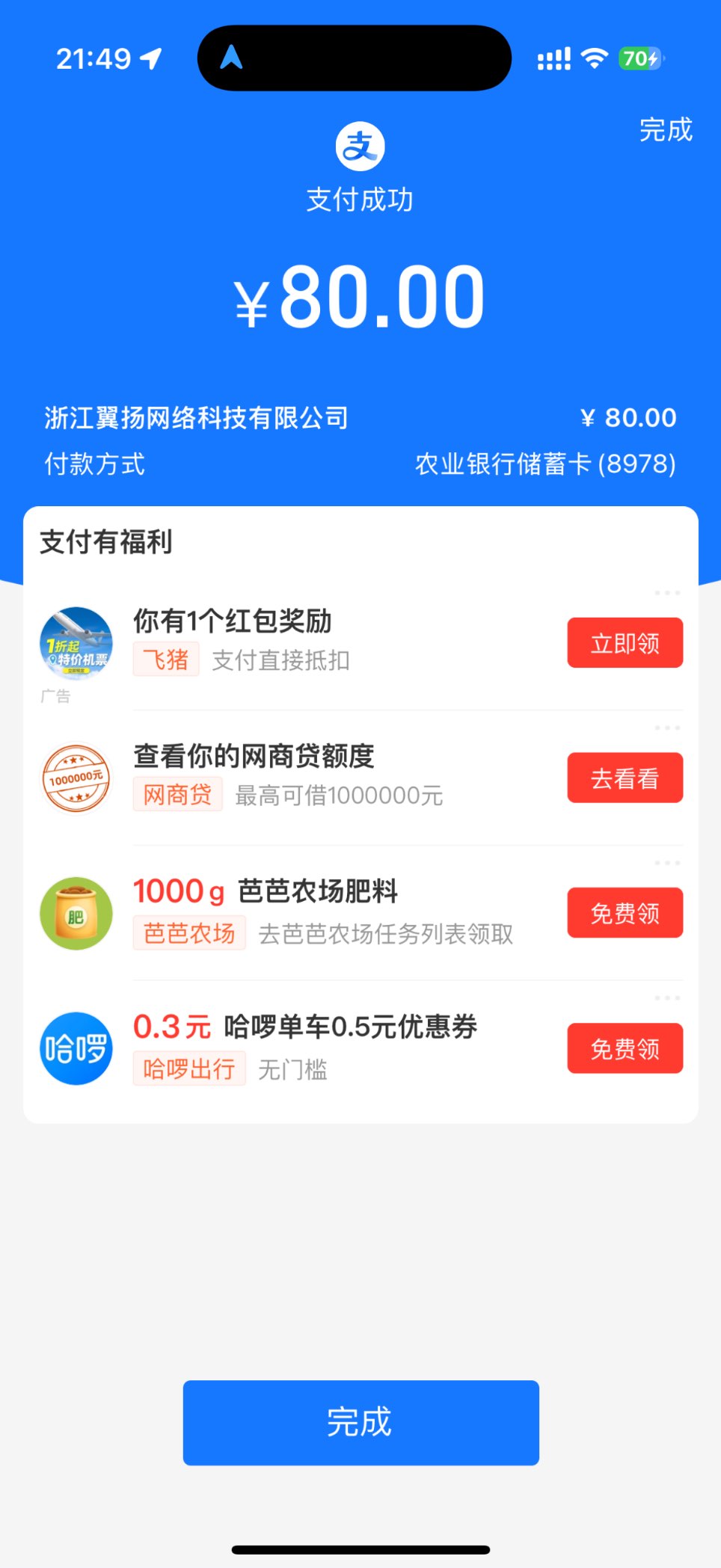Image resolution: width=721 pixels, height=1568 pixels.
Task: Get the 哈啰单车 coupon with 免费领
Action: 625,1048
